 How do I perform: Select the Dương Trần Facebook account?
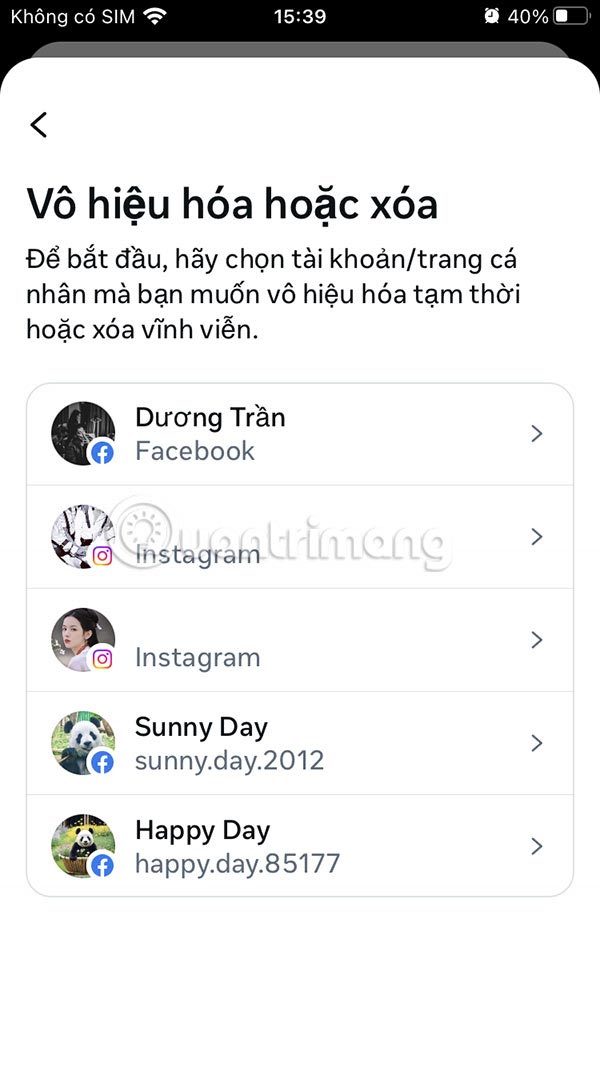click(x=300, y=434)
